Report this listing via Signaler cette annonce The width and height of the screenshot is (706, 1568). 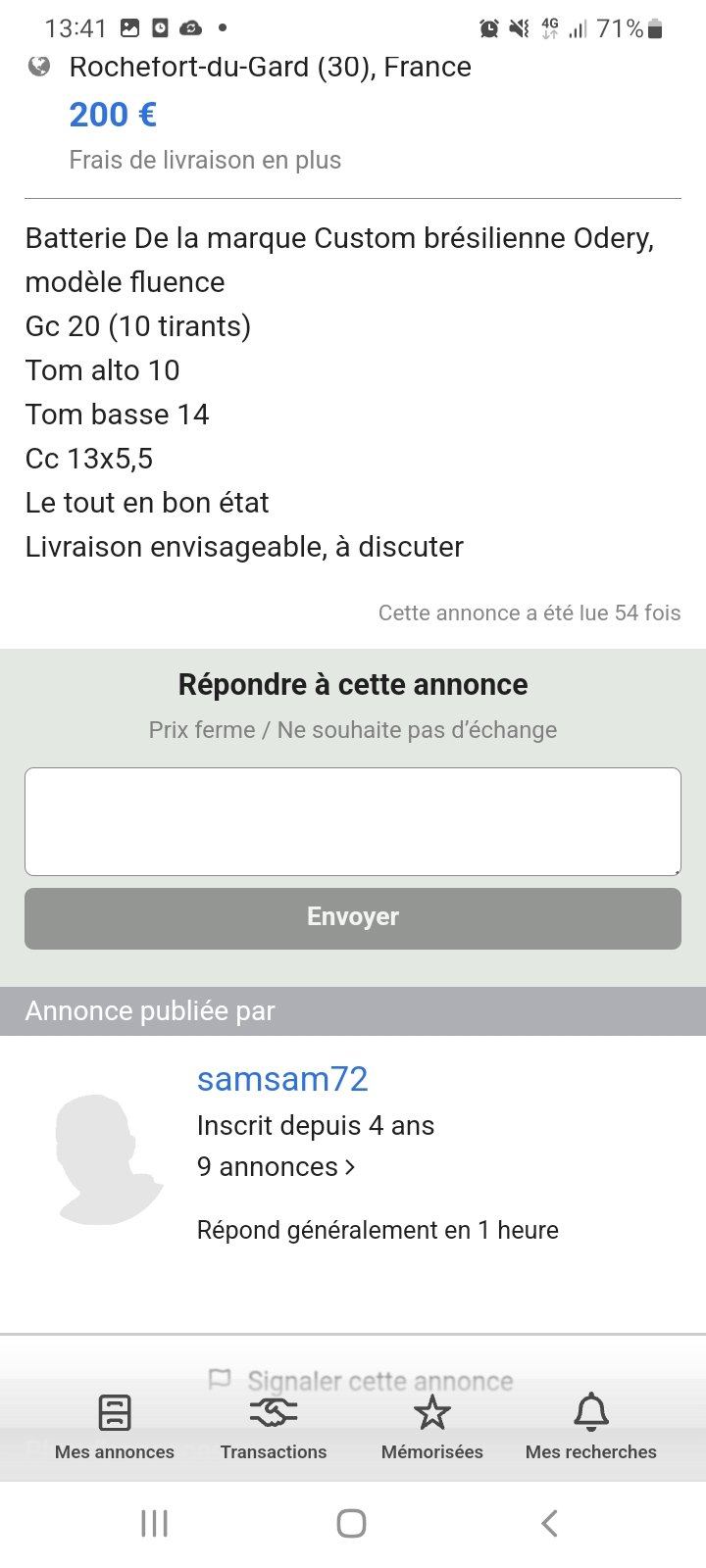(378, 1381)
